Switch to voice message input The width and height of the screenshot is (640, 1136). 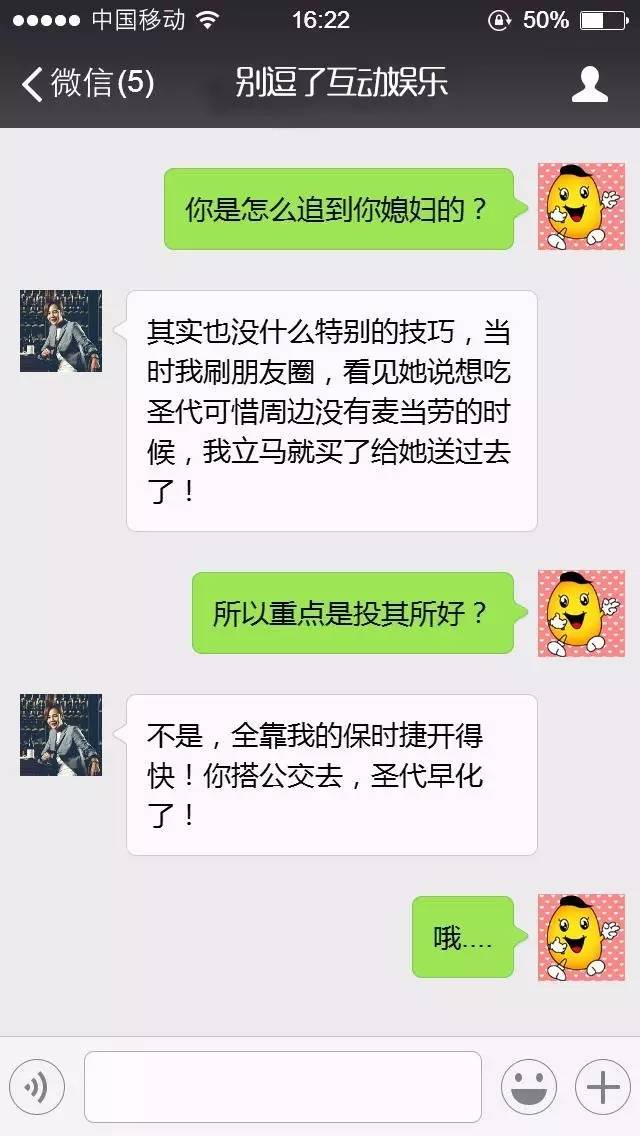(37, 1086)
